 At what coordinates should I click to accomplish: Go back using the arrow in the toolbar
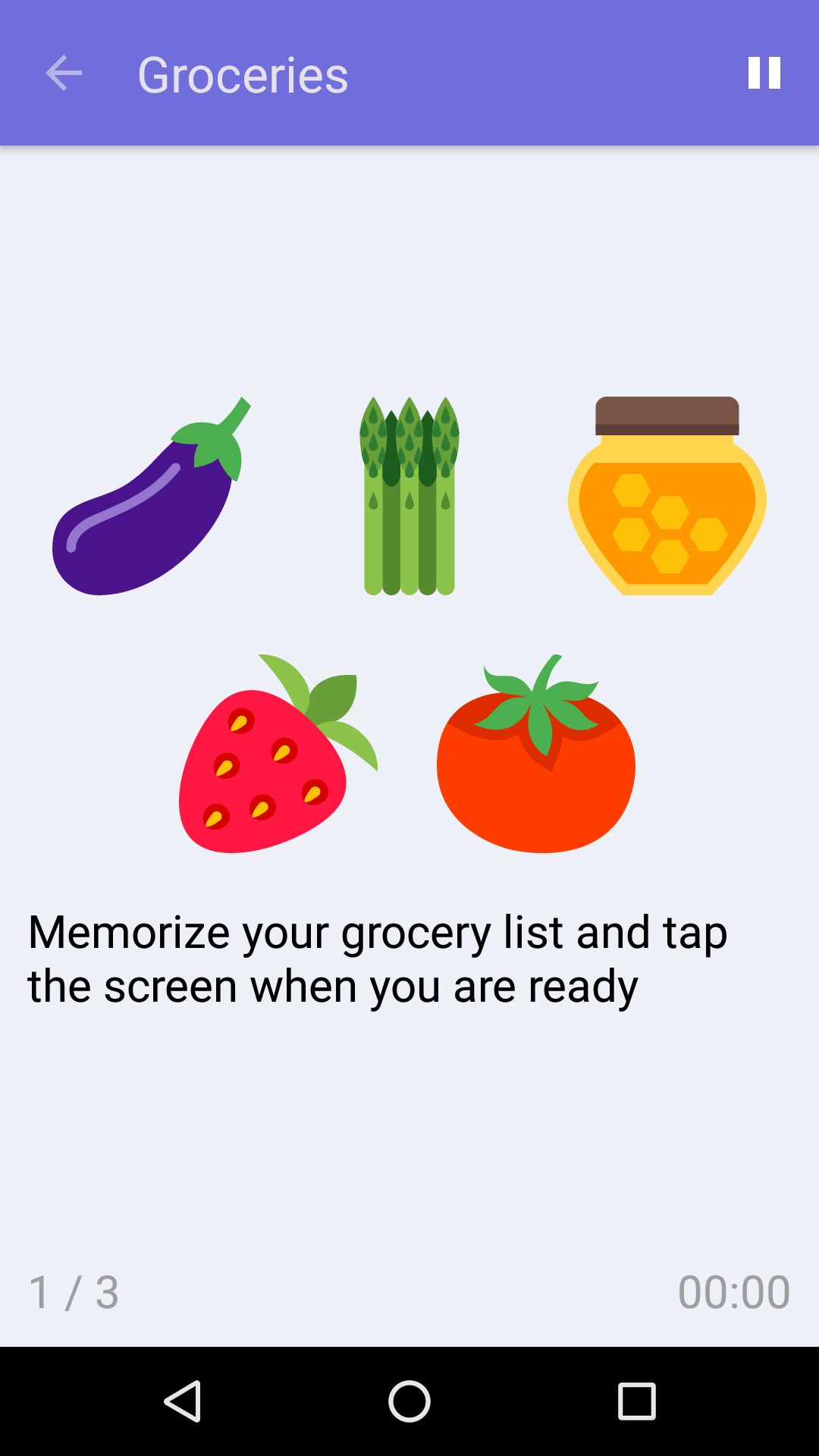coord(64,73)
